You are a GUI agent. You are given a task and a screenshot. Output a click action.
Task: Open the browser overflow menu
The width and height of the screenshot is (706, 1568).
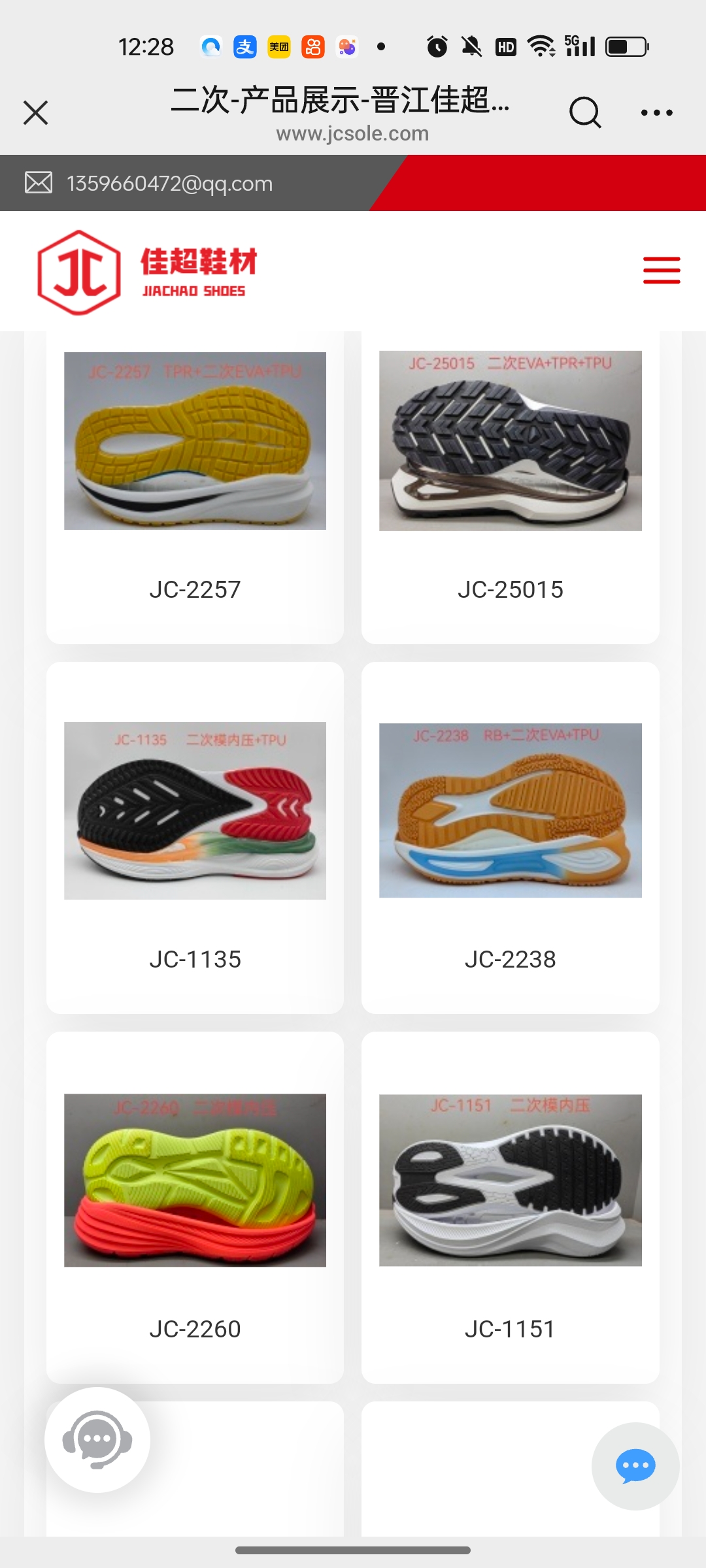pyautogui.click(x=656, y=112)
